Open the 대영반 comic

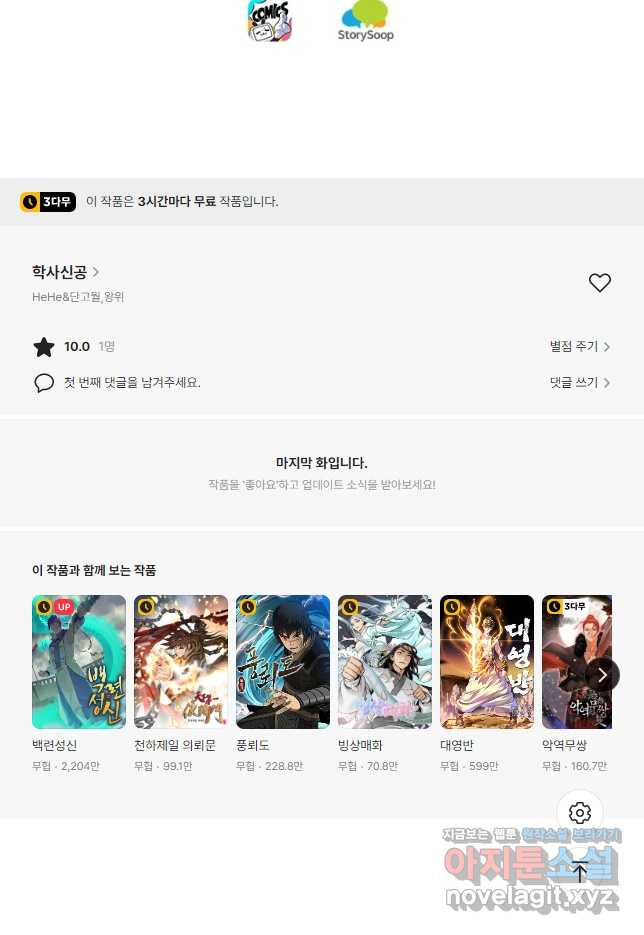click(487, 662)
